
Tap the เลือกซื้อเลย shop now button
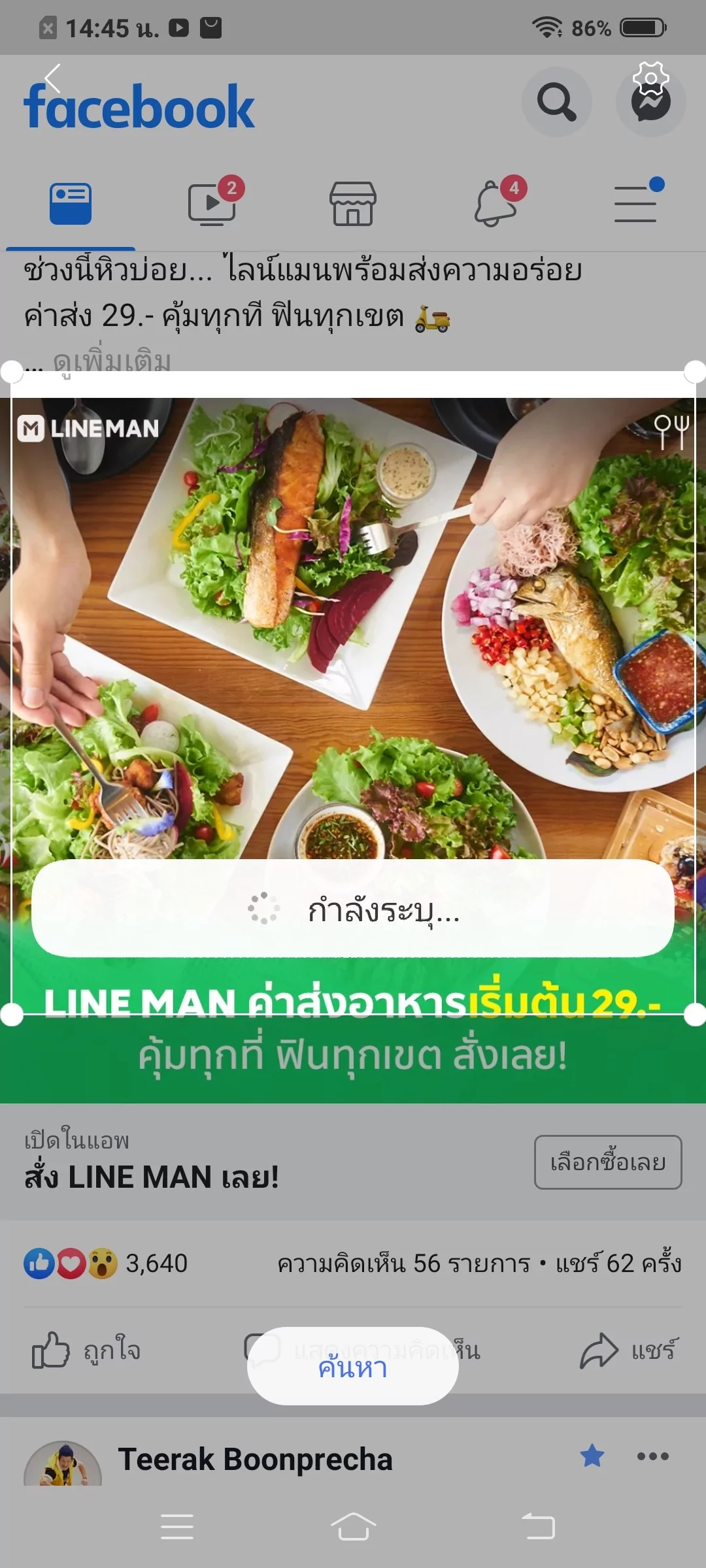coord(608,1162)
